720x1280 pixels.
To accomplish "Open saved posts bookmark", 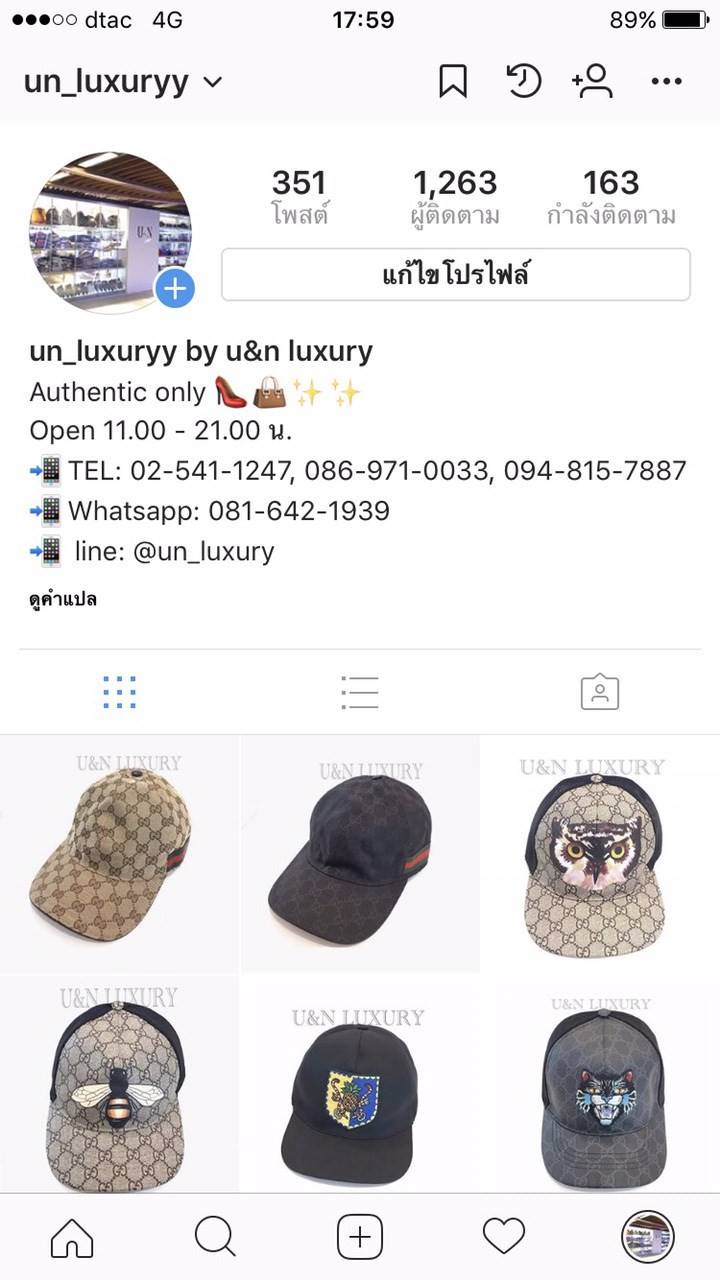I will 453,81.
